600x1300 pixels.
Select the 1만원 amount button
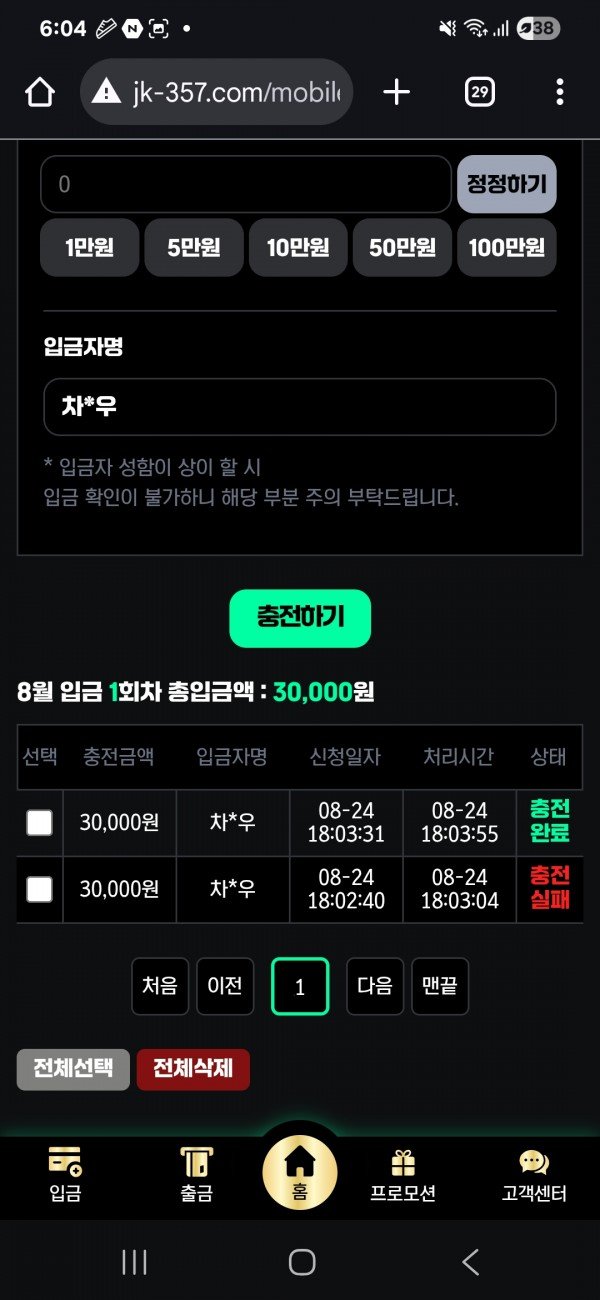[89, 247]
